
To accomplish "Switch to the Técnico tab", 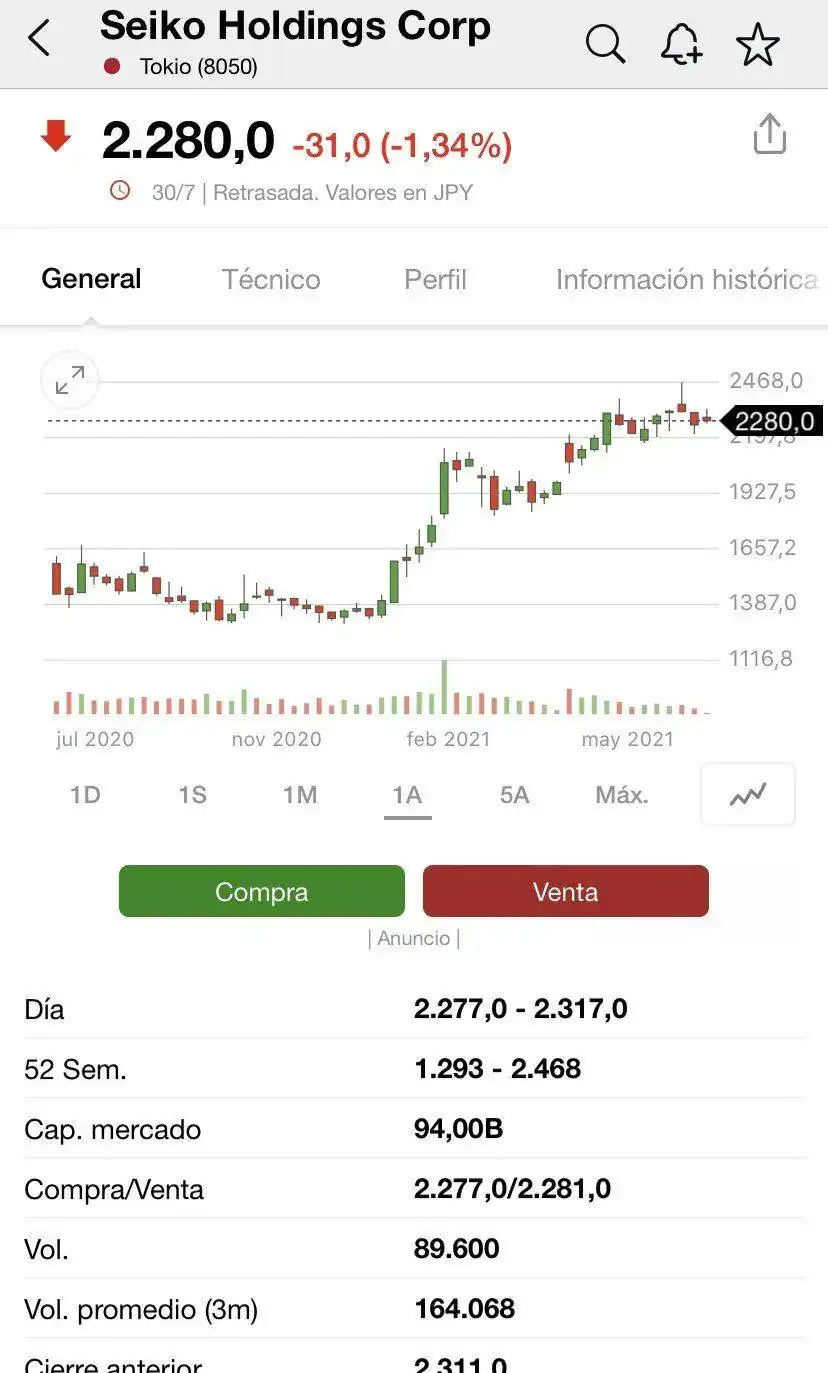I will pos(271,279).
